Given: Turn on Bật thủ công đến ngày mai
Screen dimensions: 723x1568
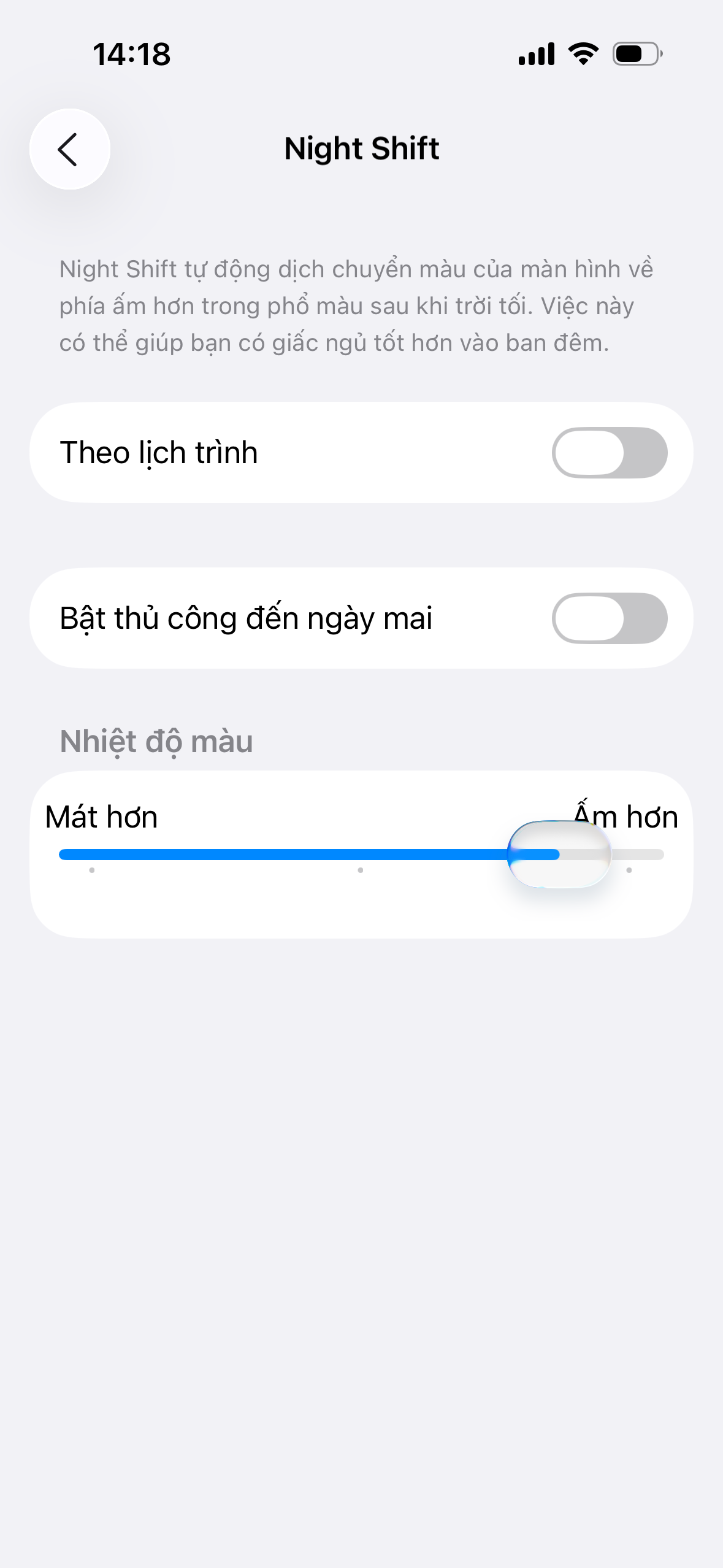Looking at the screenshot, I should (x=609, y=618).
